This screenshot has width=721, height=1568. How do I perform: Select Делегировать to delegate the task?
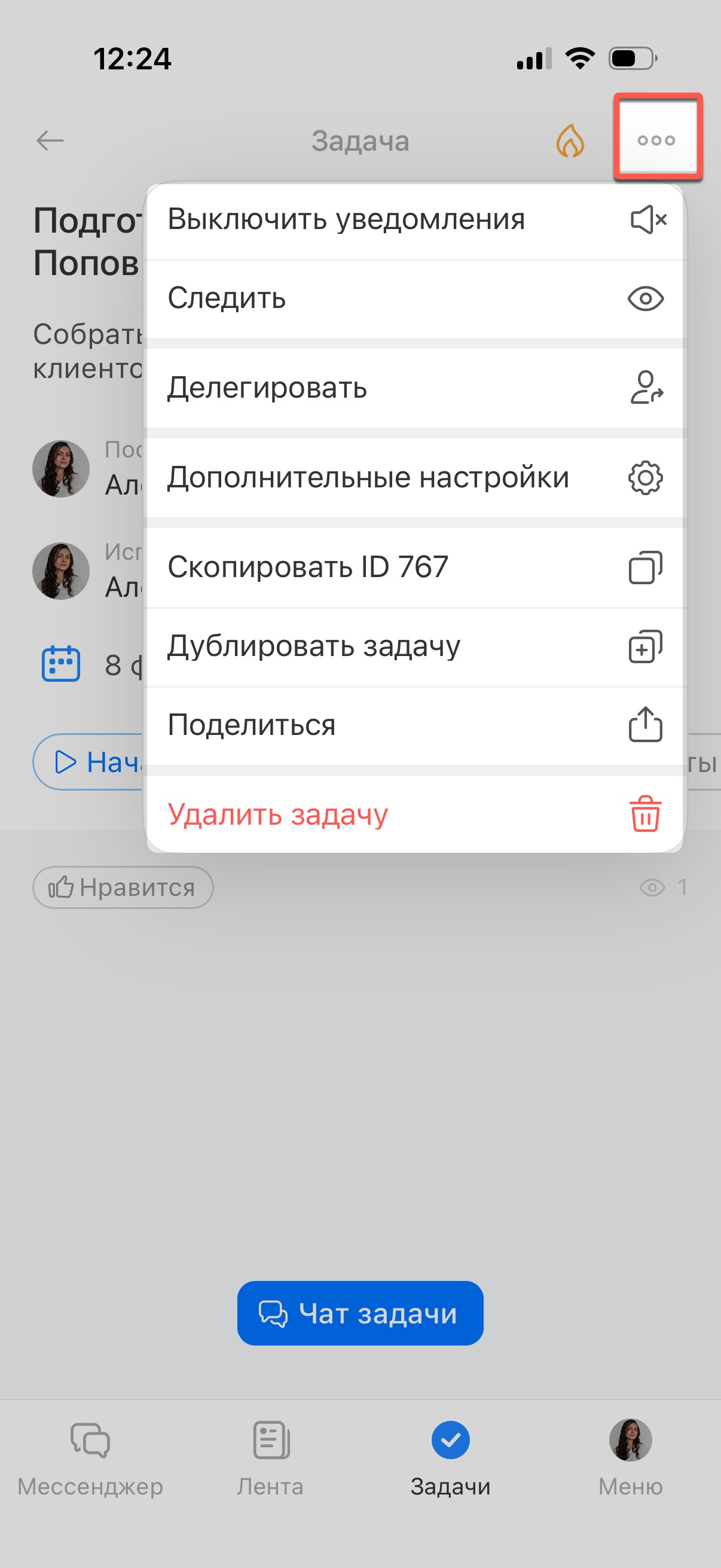[x=414, y=388]
